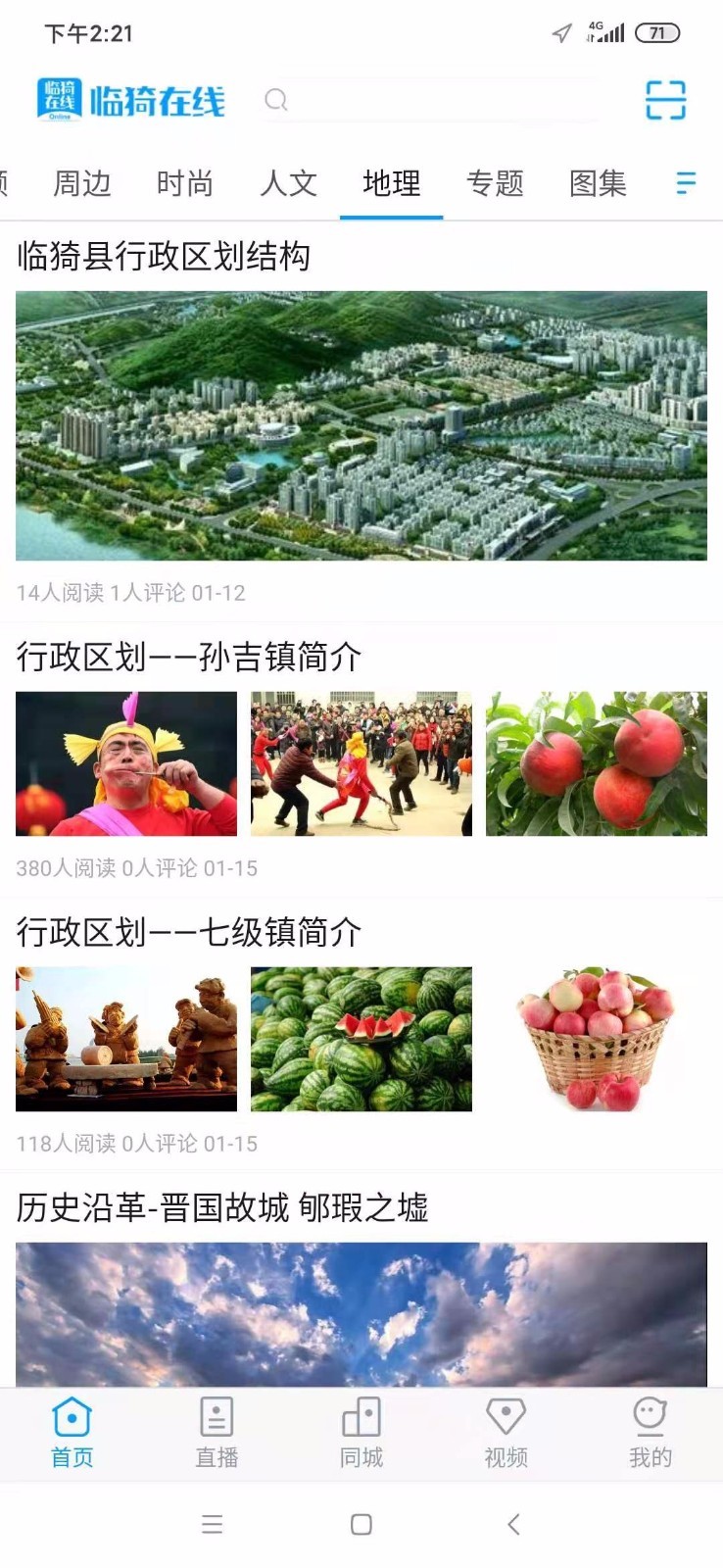The width and height of the screenshot is (723, 1568).
Task: Switch to the 专题 tab
Action: (496, 182)
